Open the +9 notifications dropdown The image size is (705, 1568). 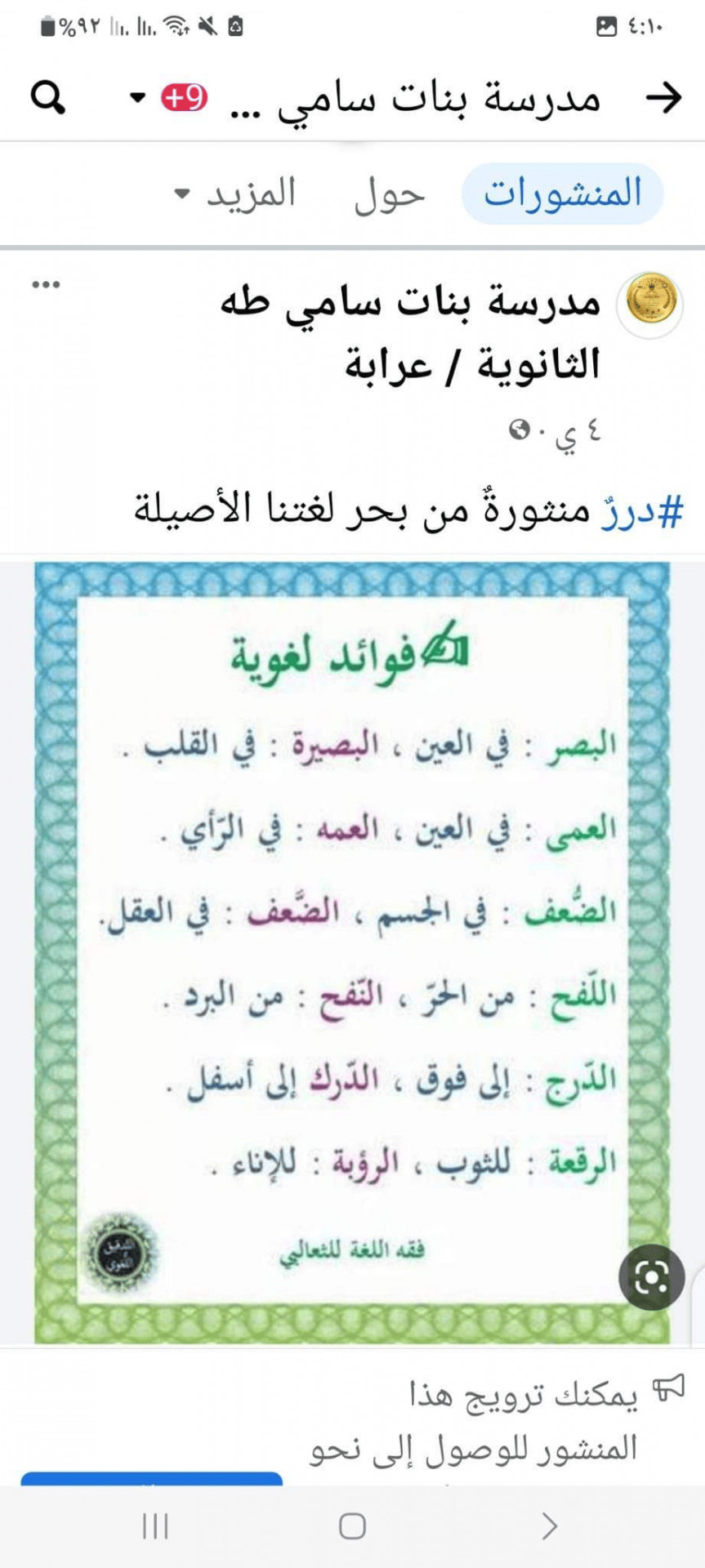(170, 98)
